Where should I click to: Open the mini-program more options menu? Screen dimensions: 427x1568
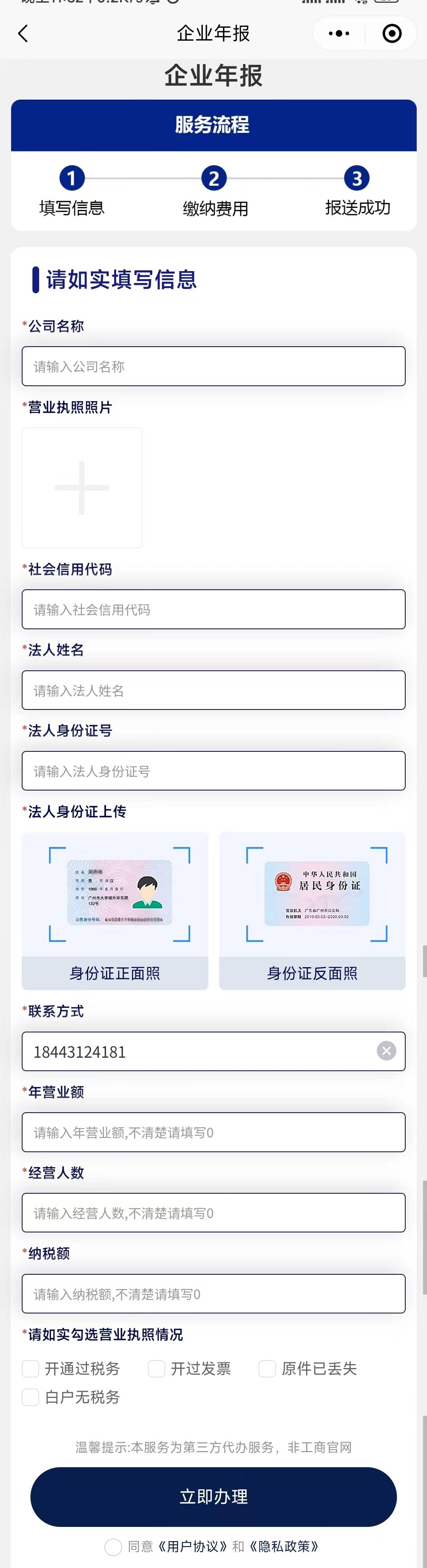point(339,34)
